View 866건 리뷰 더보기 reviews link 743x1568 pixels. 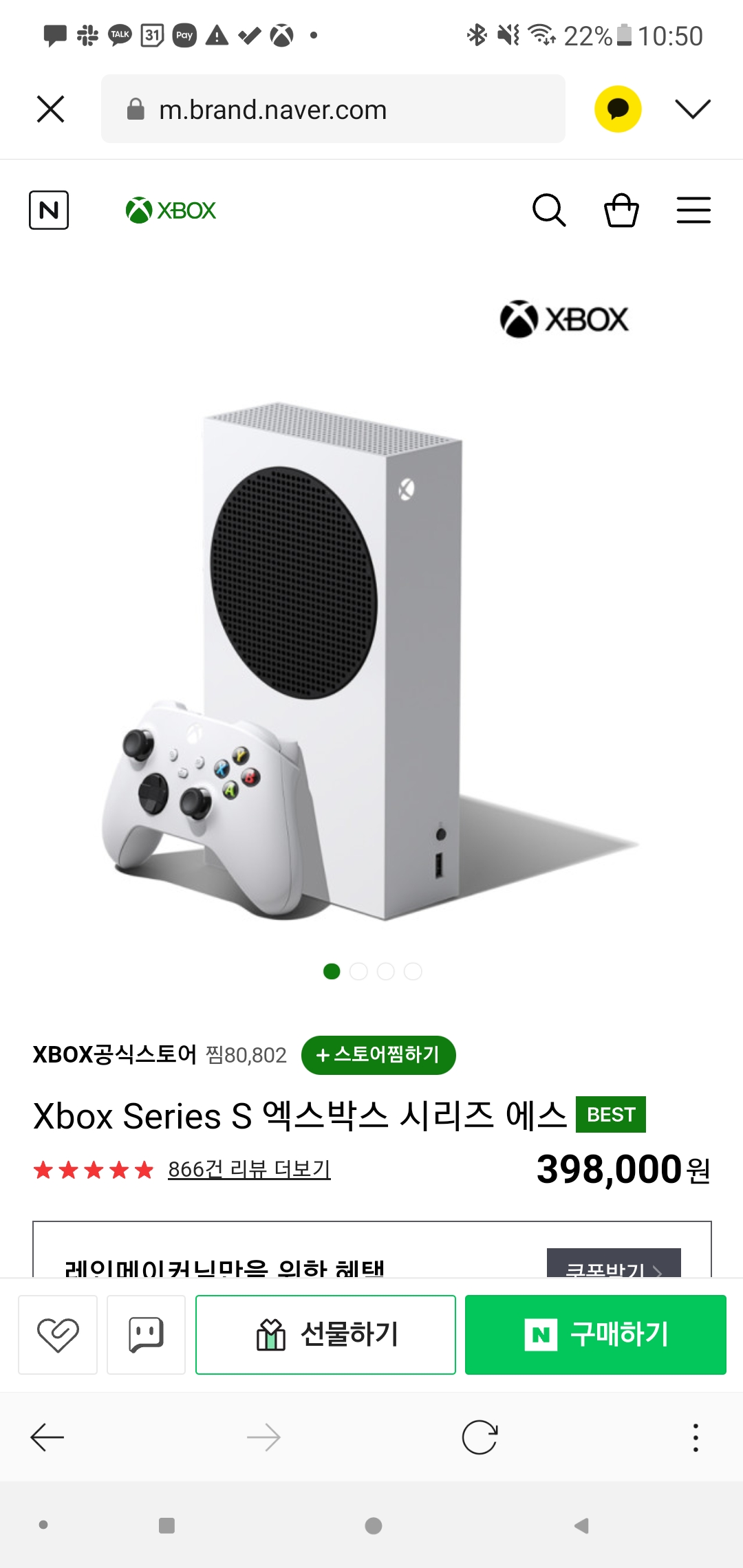(249, 1168)
